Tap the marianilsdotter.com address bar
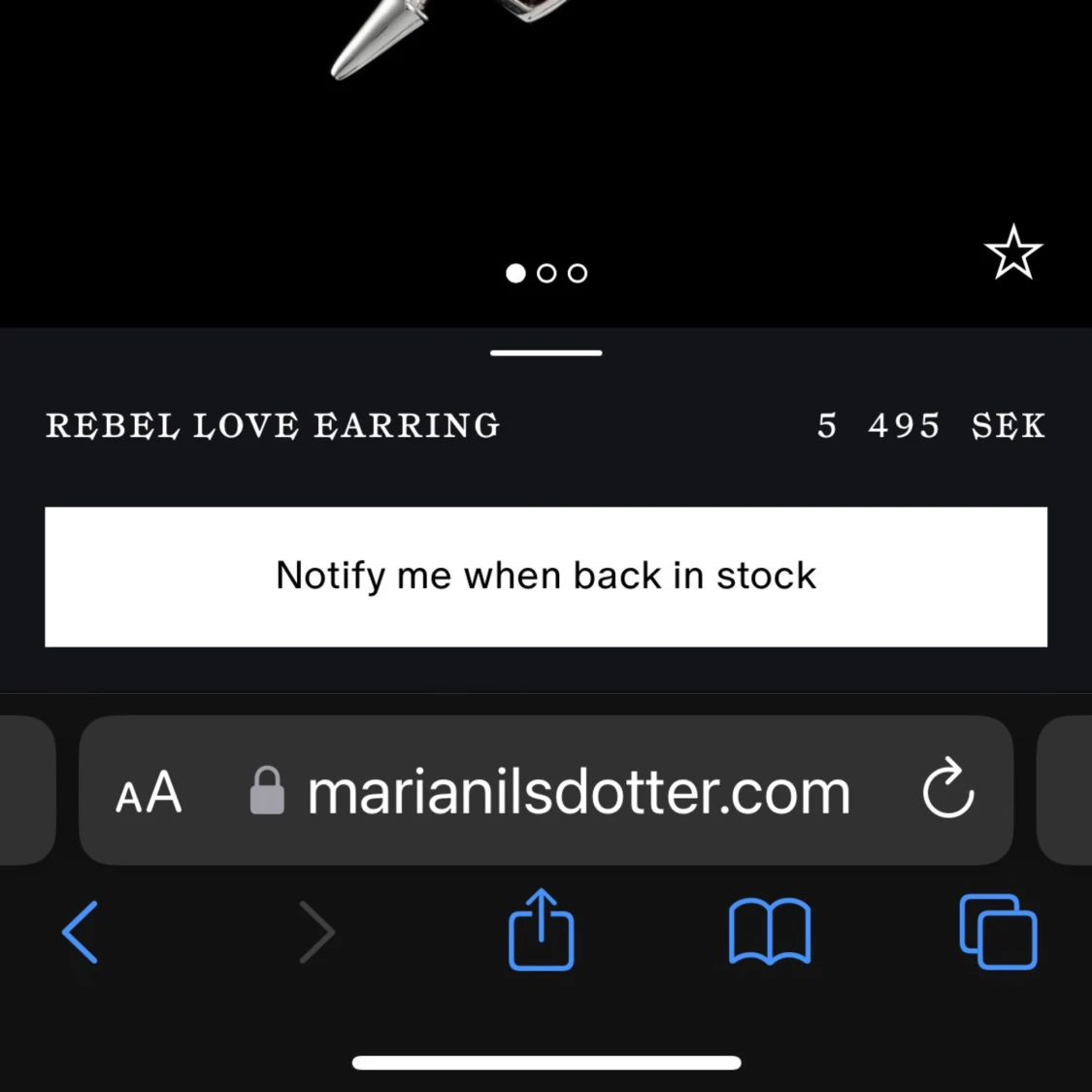The height and width of the screenshot is (1092, 1092). point(579,791)
